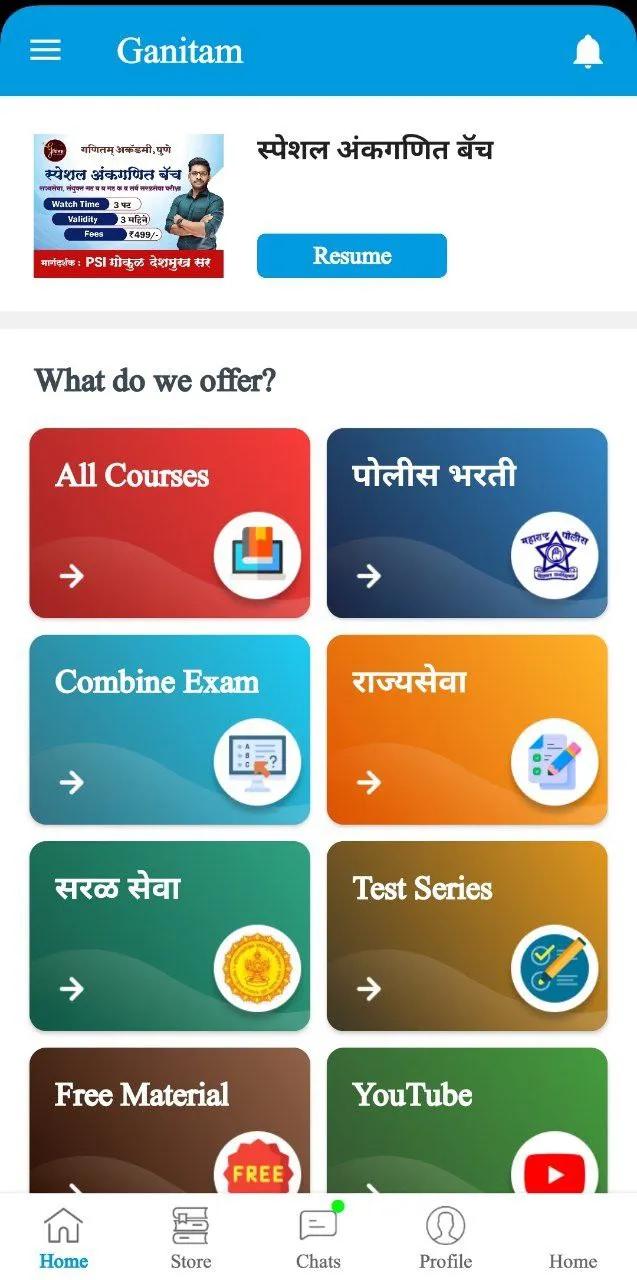
Task: Open the Free Material card
Action: coord(170,1120)
